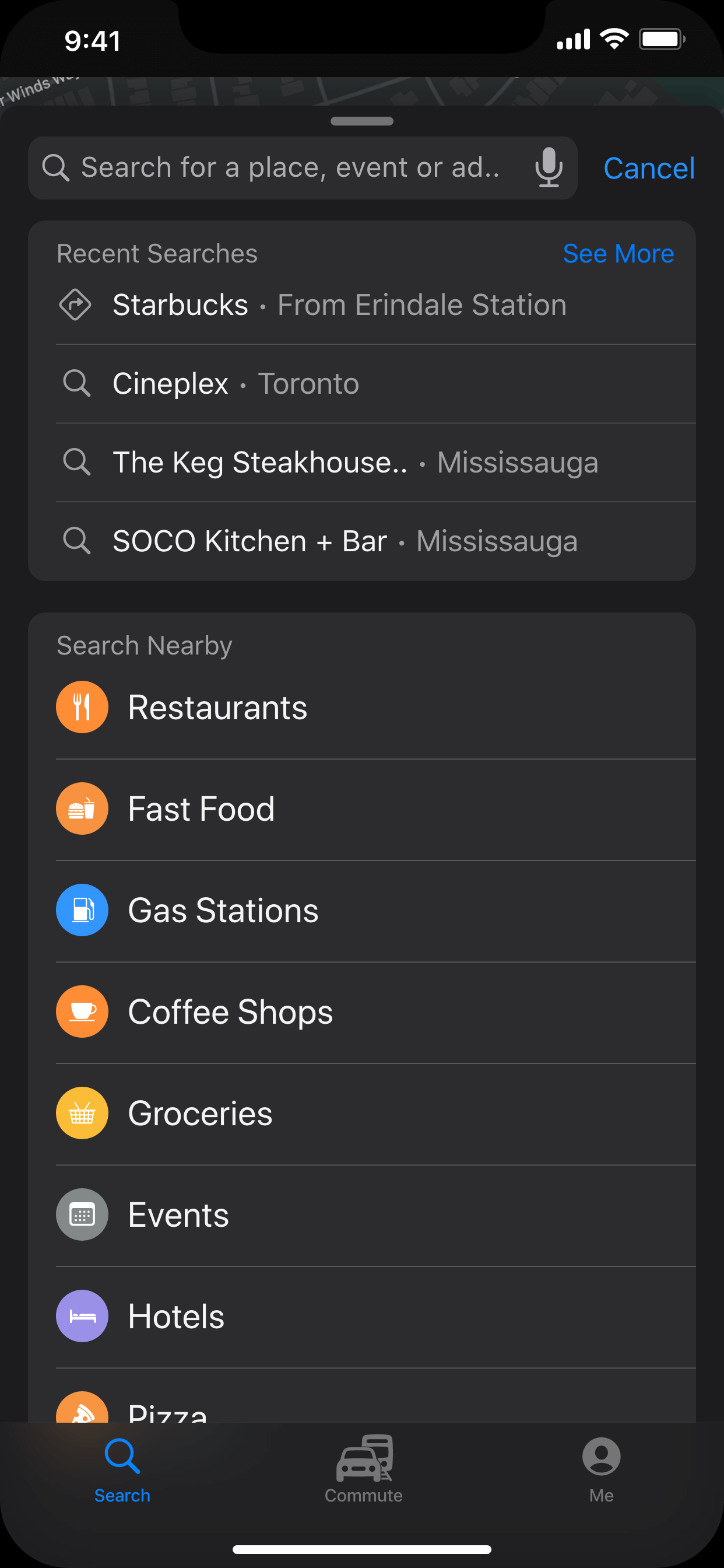Search for Hotels nearby
The width and height of the screenshot is (724, 1568).
(x=177, y=1317)
